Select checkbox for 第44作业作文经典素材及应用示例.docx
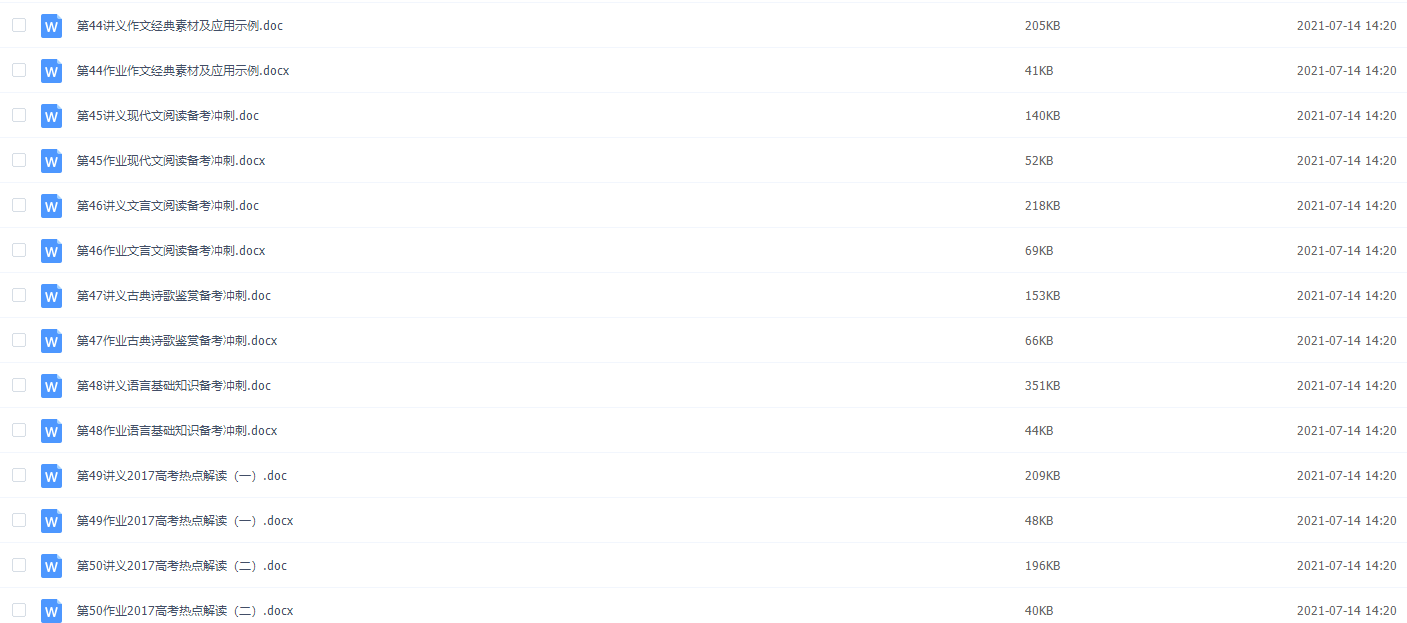This screenshot has width=1407, height=623. 19,70
